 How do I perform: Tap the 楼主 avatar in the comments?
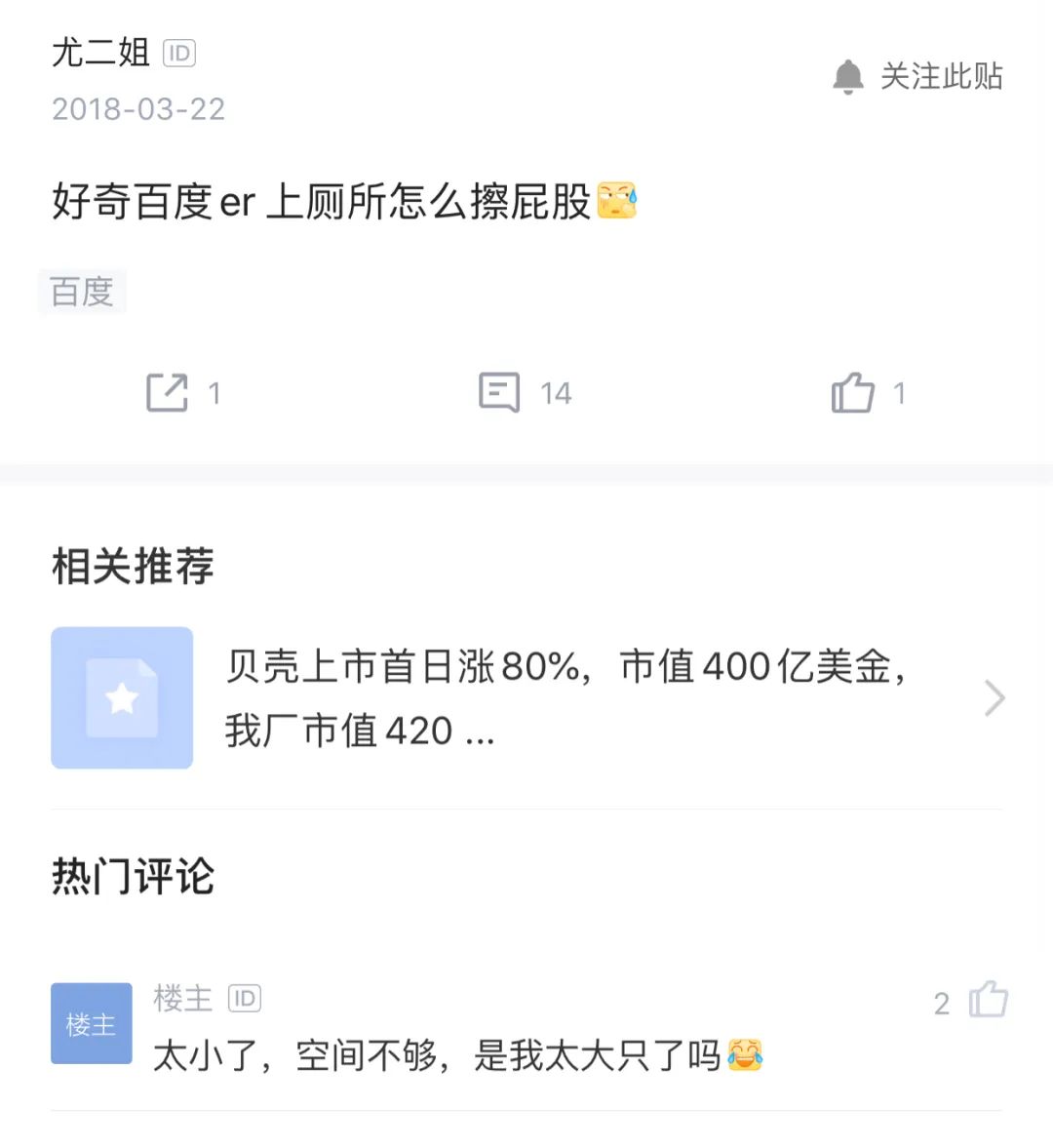pos(91,1023)
